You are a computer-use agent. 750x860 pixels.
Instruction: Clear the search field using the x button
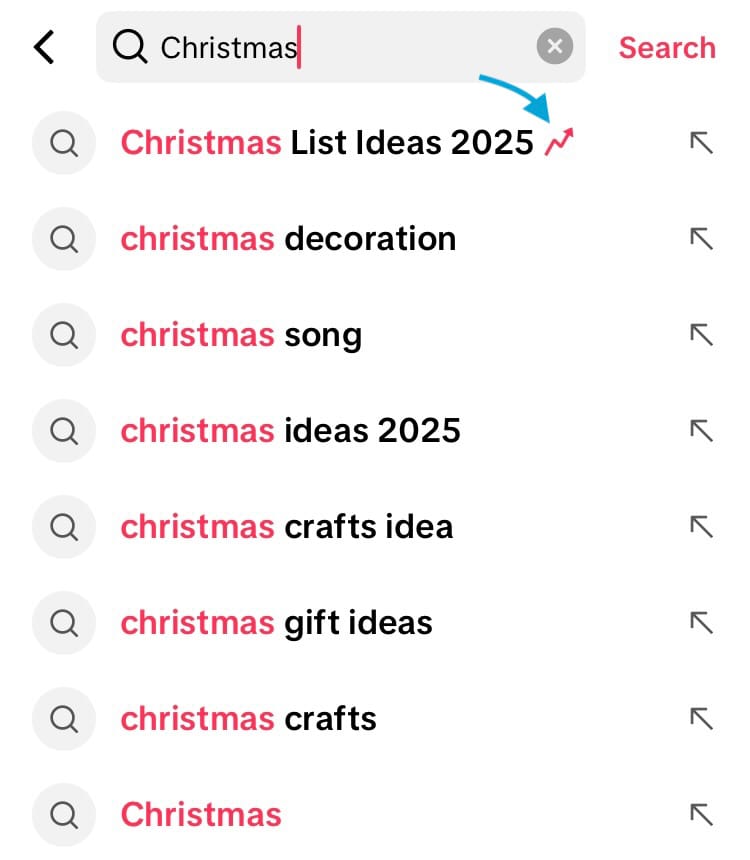tap(554, 45)
